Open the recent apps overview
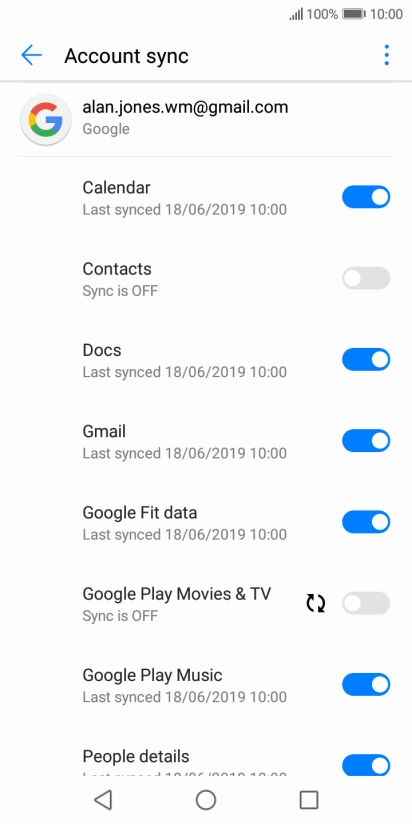This screenshot has height=824, width=412. (309, 800)
